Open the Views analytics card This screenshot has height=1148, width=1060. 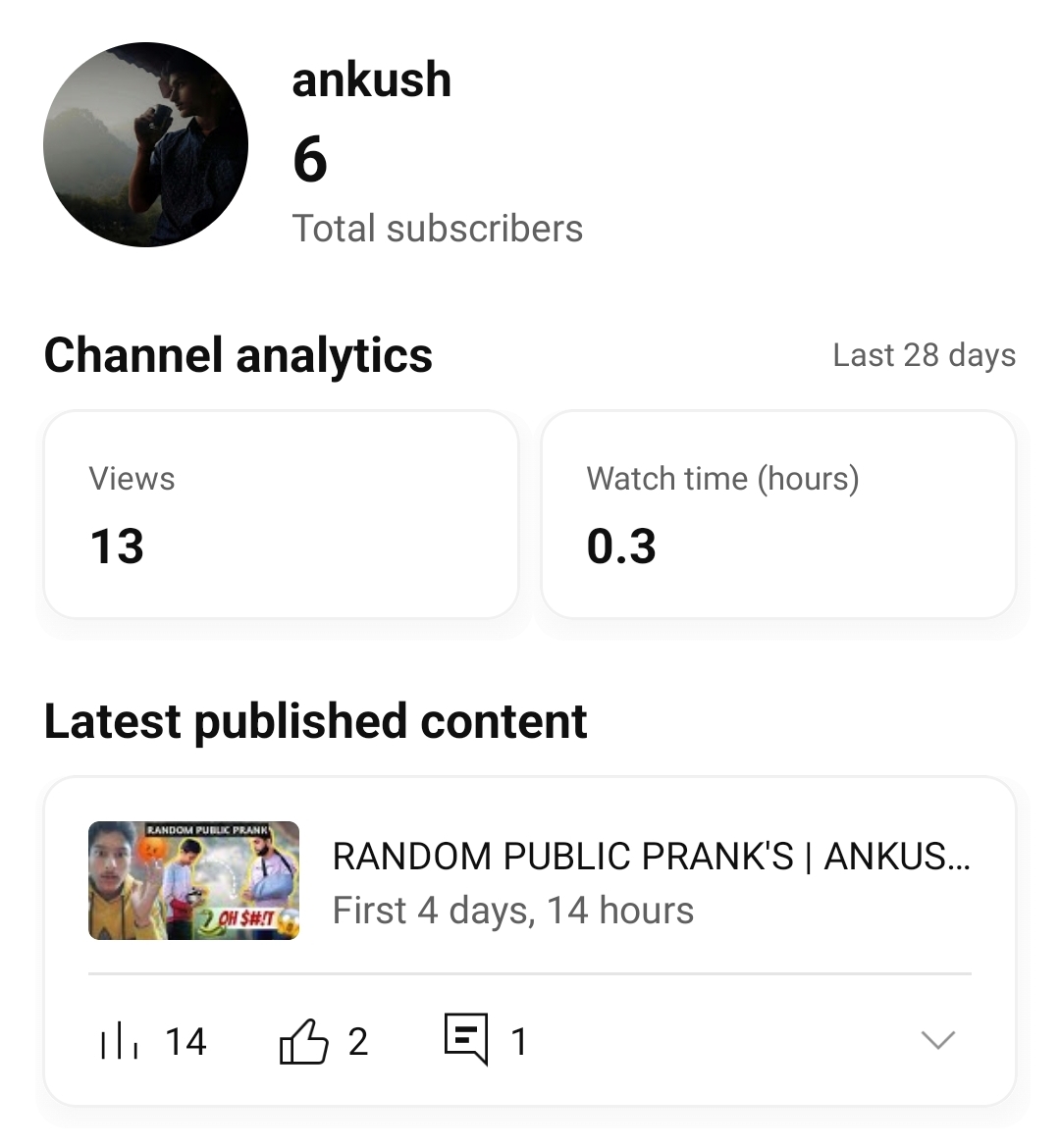[281, 515]
